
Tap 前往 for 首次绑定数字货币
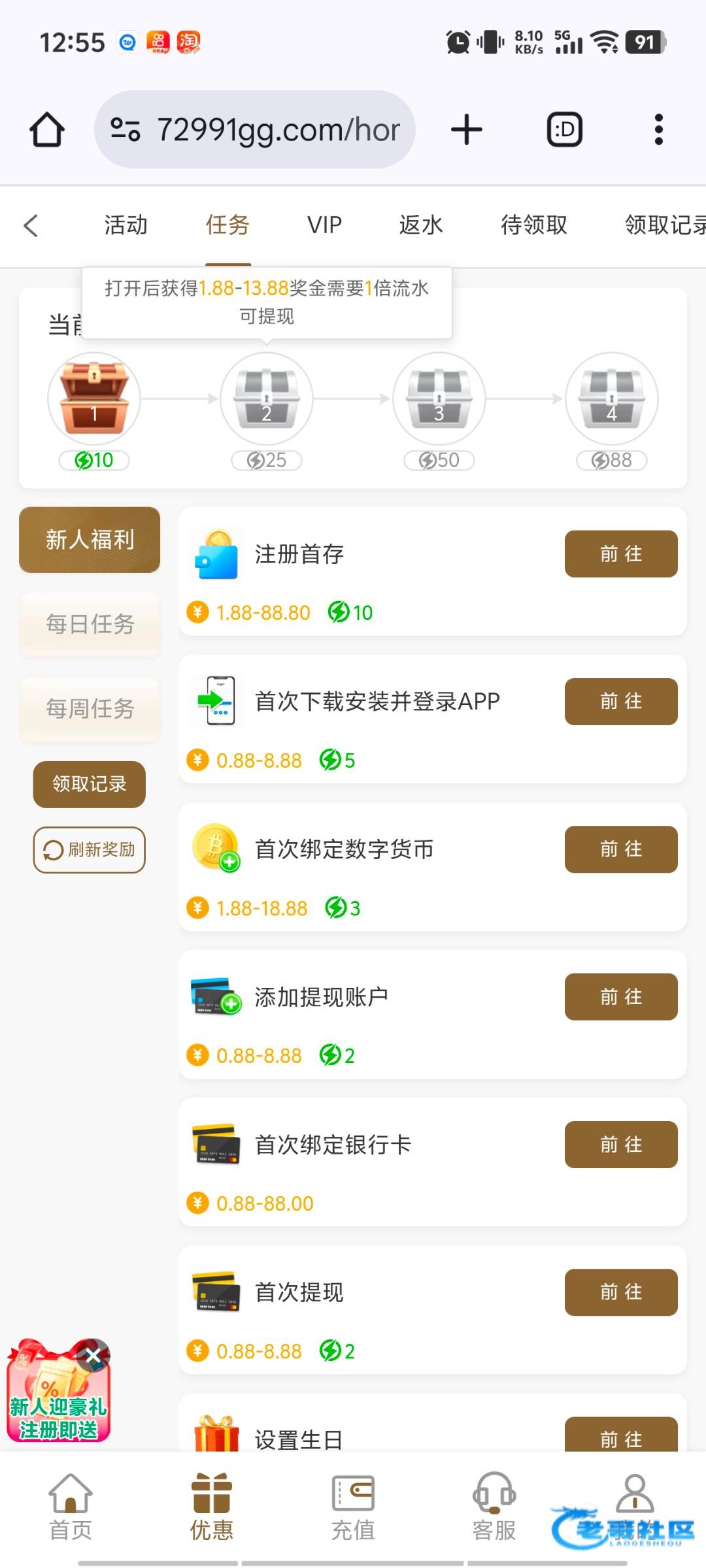pos(620,849)
